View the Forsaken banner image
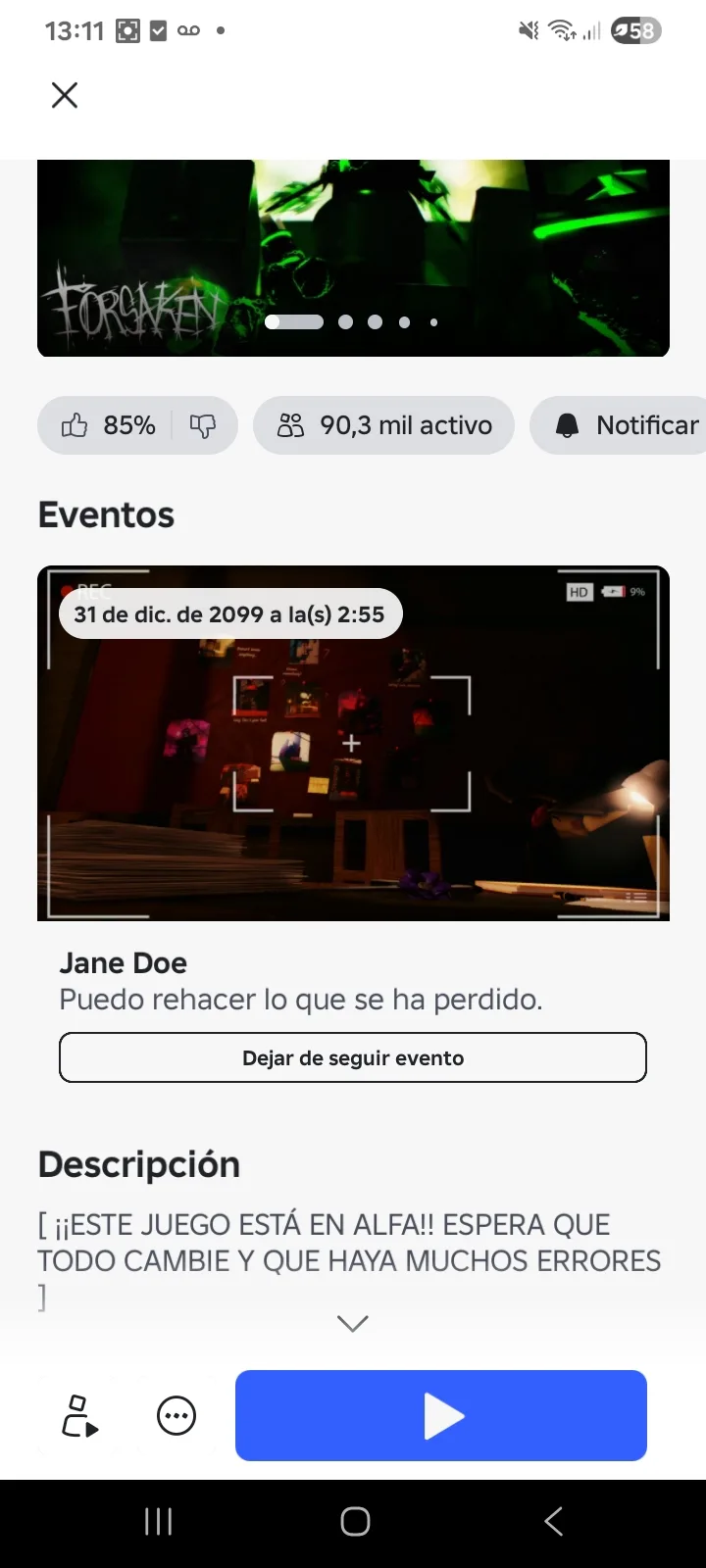 (353, 257)
